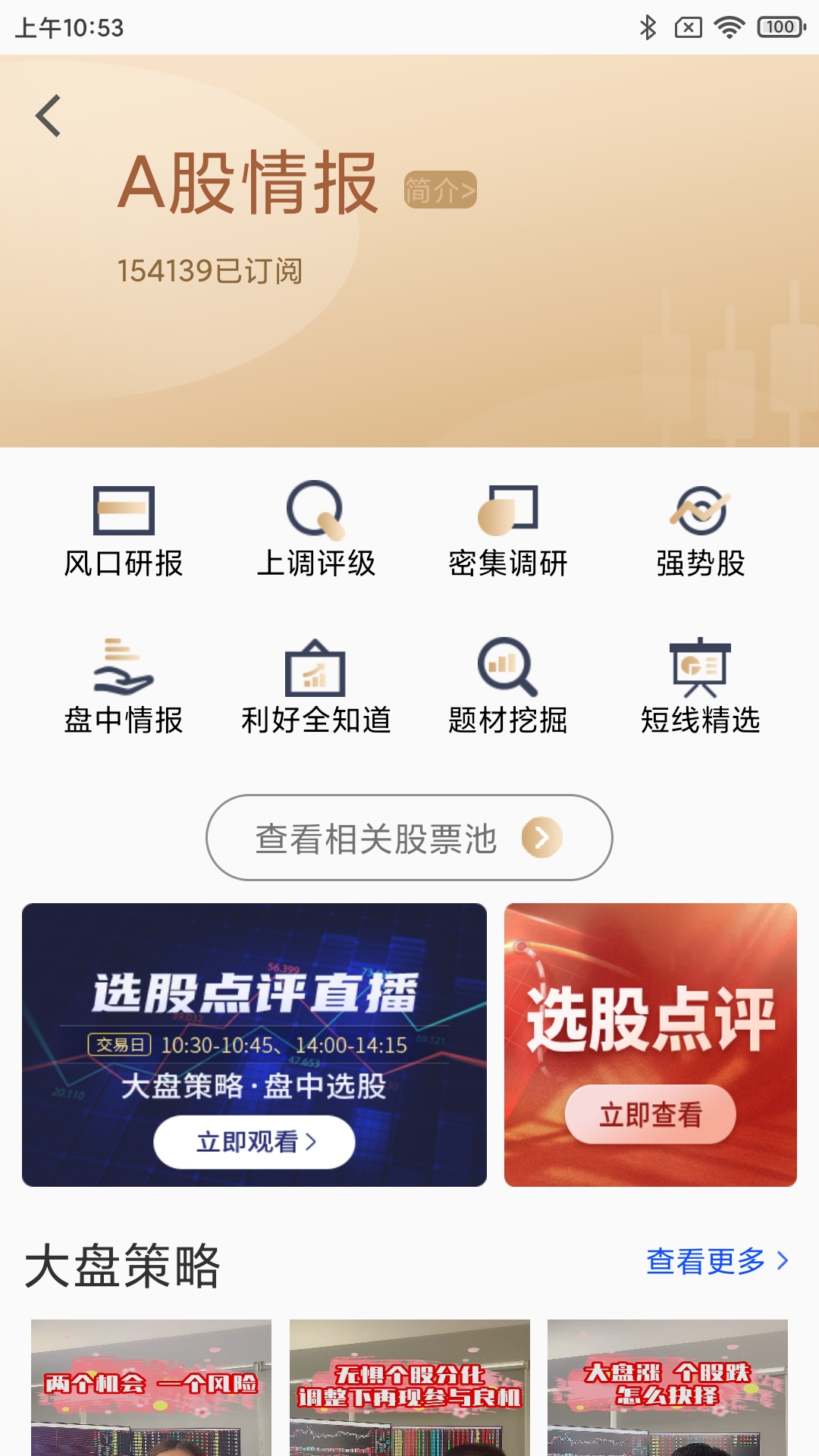
Task: Open 题材挖掘 section
Action: (508, 687)
